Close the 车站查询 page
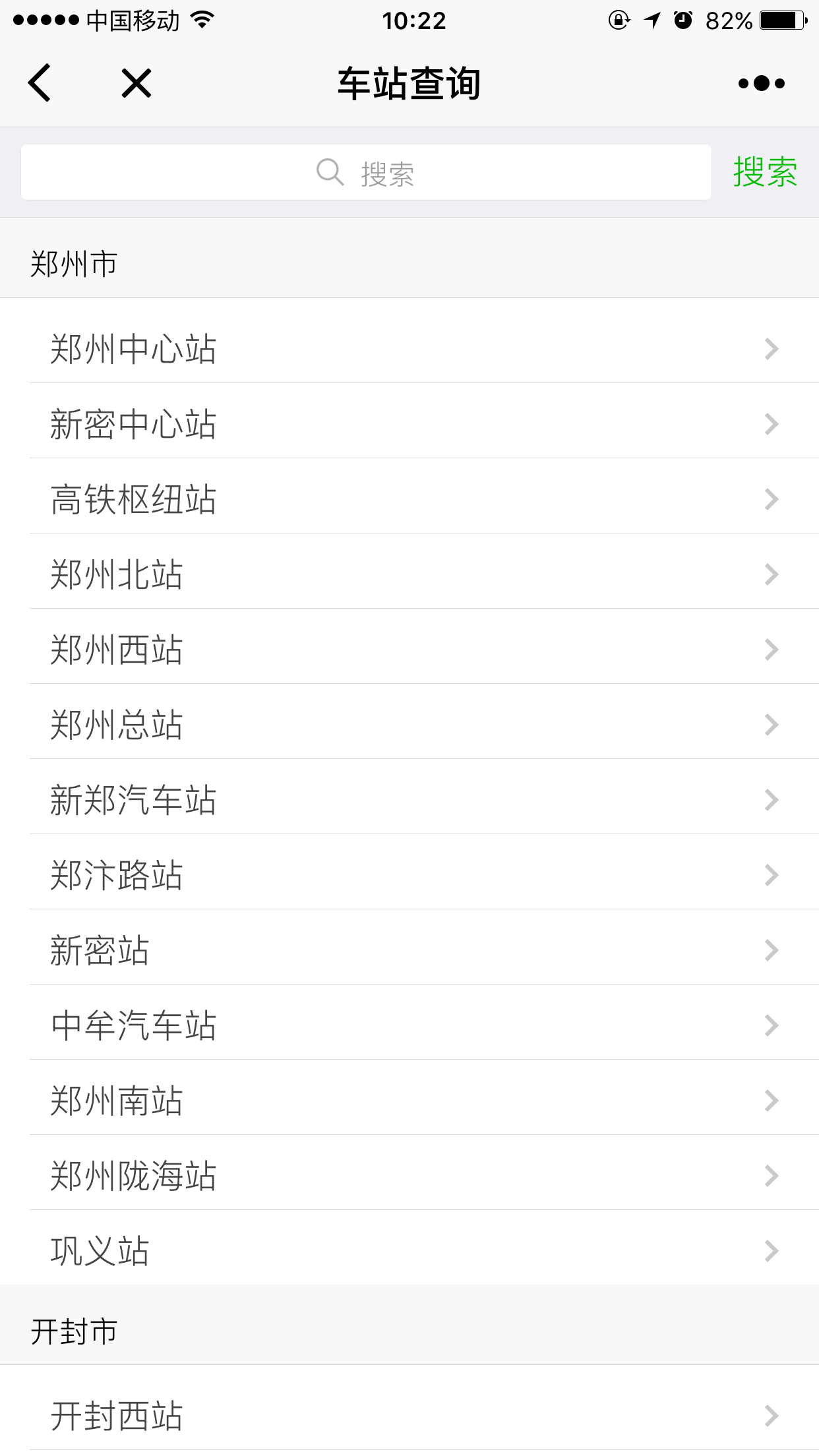The width and height of the screenshot is (819, 1456). click(x=136, y=83)
